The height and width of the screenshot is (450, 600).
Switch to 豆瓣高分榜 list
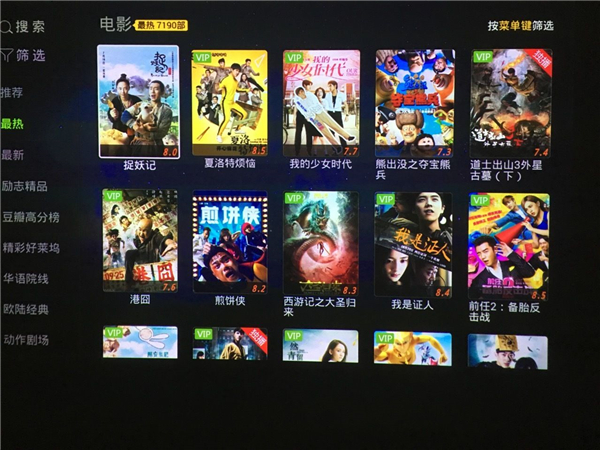pos(30,217)
